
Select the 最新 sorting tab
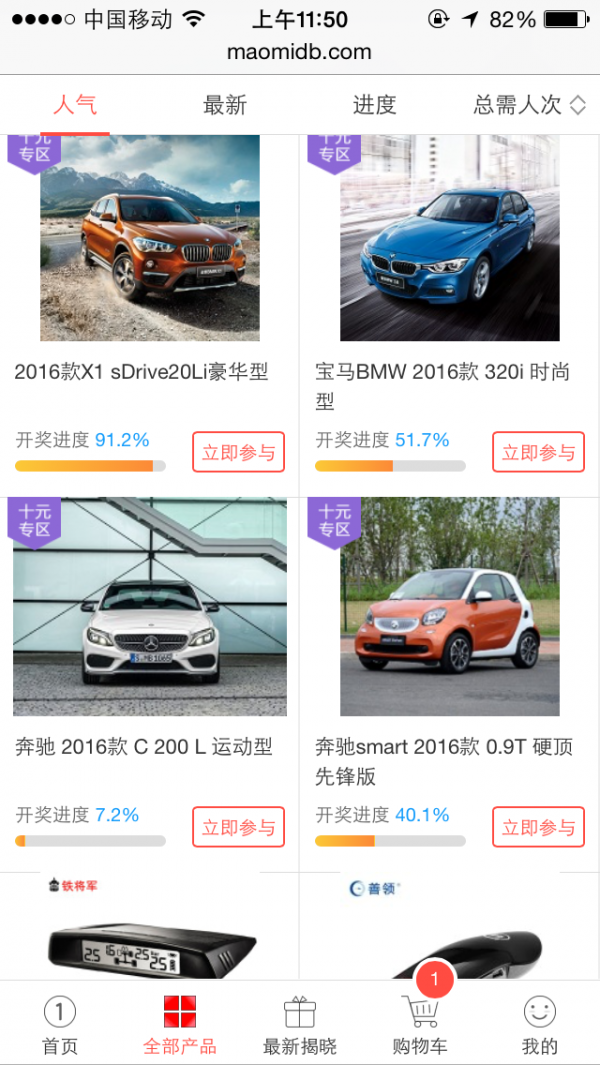(225, 104)
